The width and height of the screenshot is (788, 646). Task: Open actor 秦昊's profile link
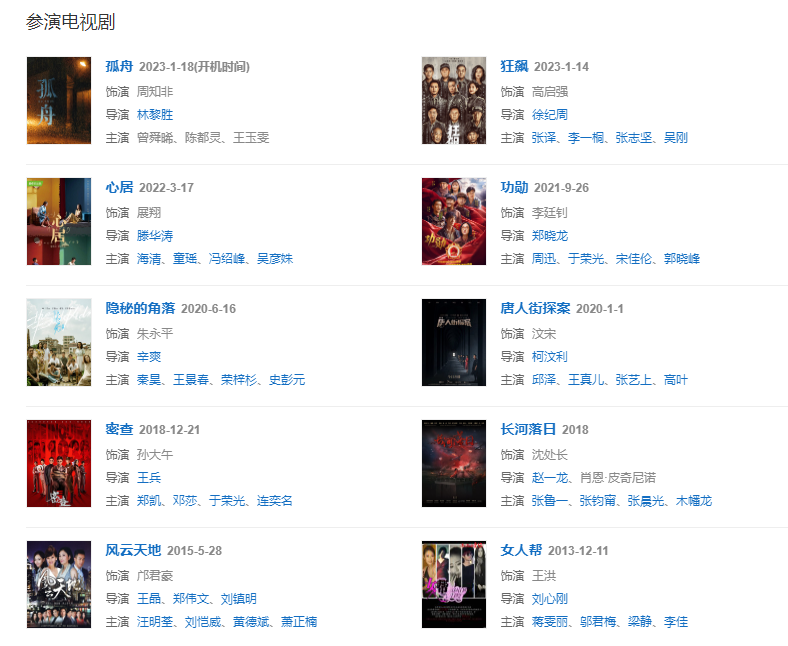pos(149,380)
